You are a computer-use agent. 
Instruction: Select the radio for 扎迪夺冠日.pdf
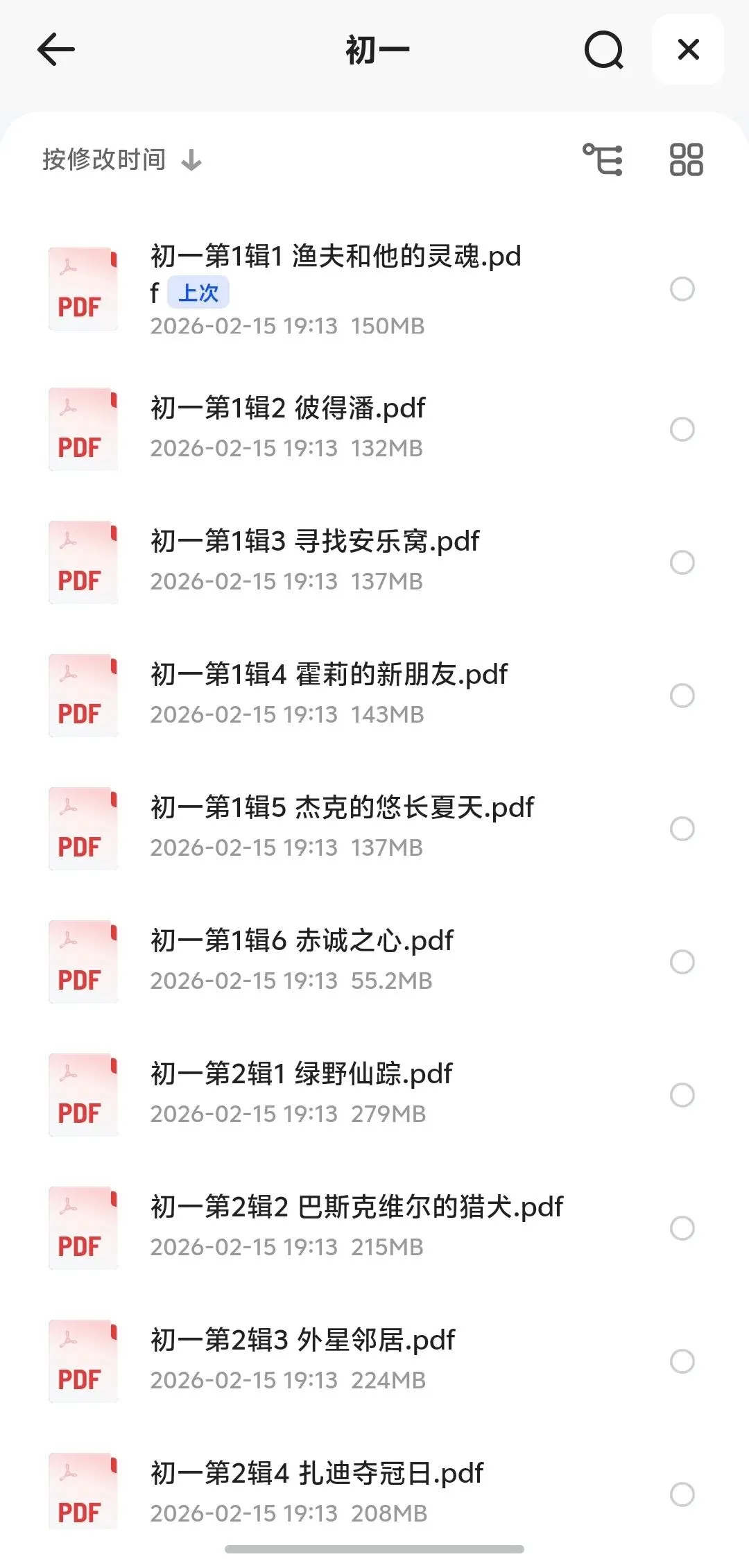click(x=682, y=1494)
